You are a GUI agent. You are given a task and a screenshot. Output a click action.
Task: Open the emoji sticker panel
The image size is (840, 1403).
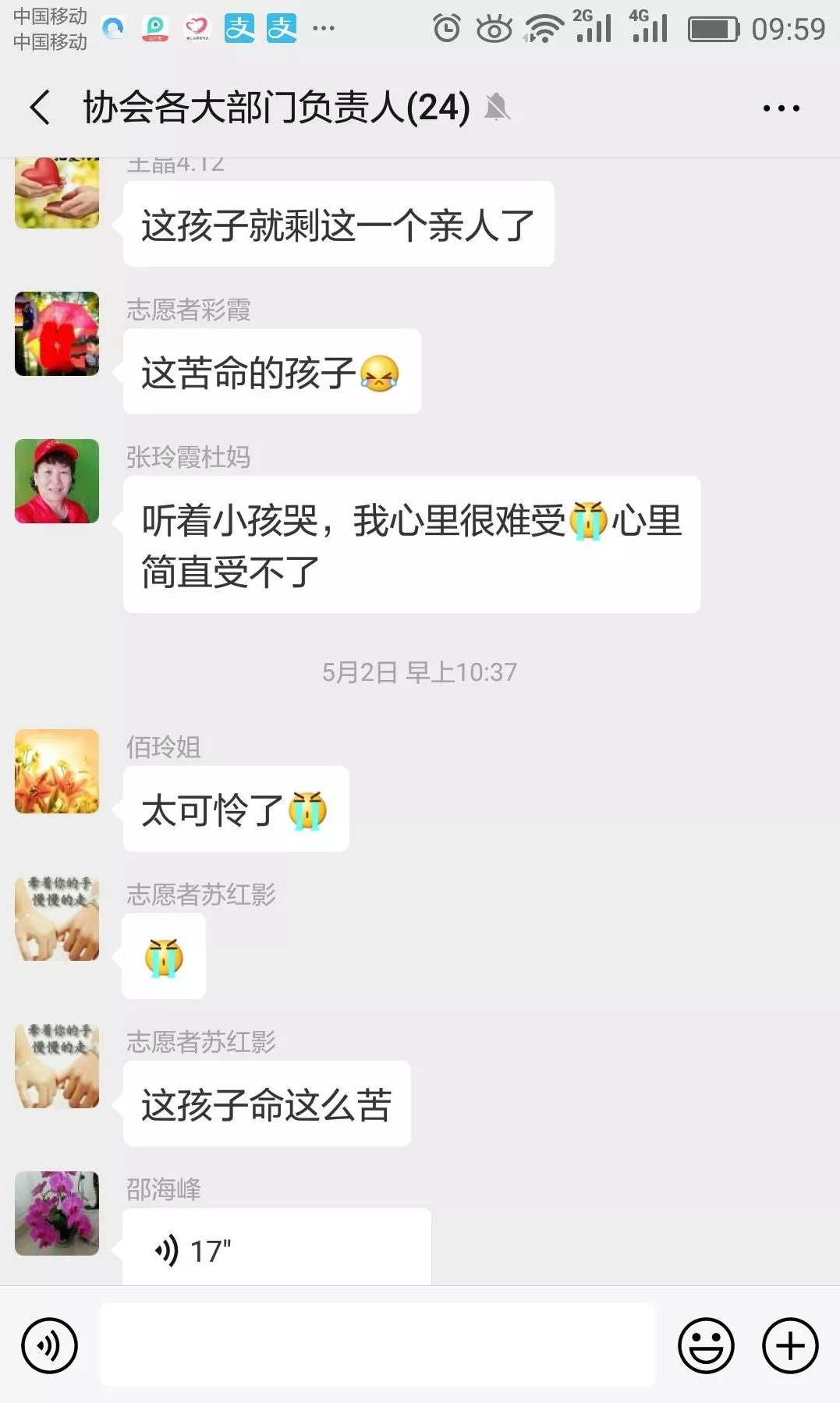pyautogui.click(x=706, y=1345)
